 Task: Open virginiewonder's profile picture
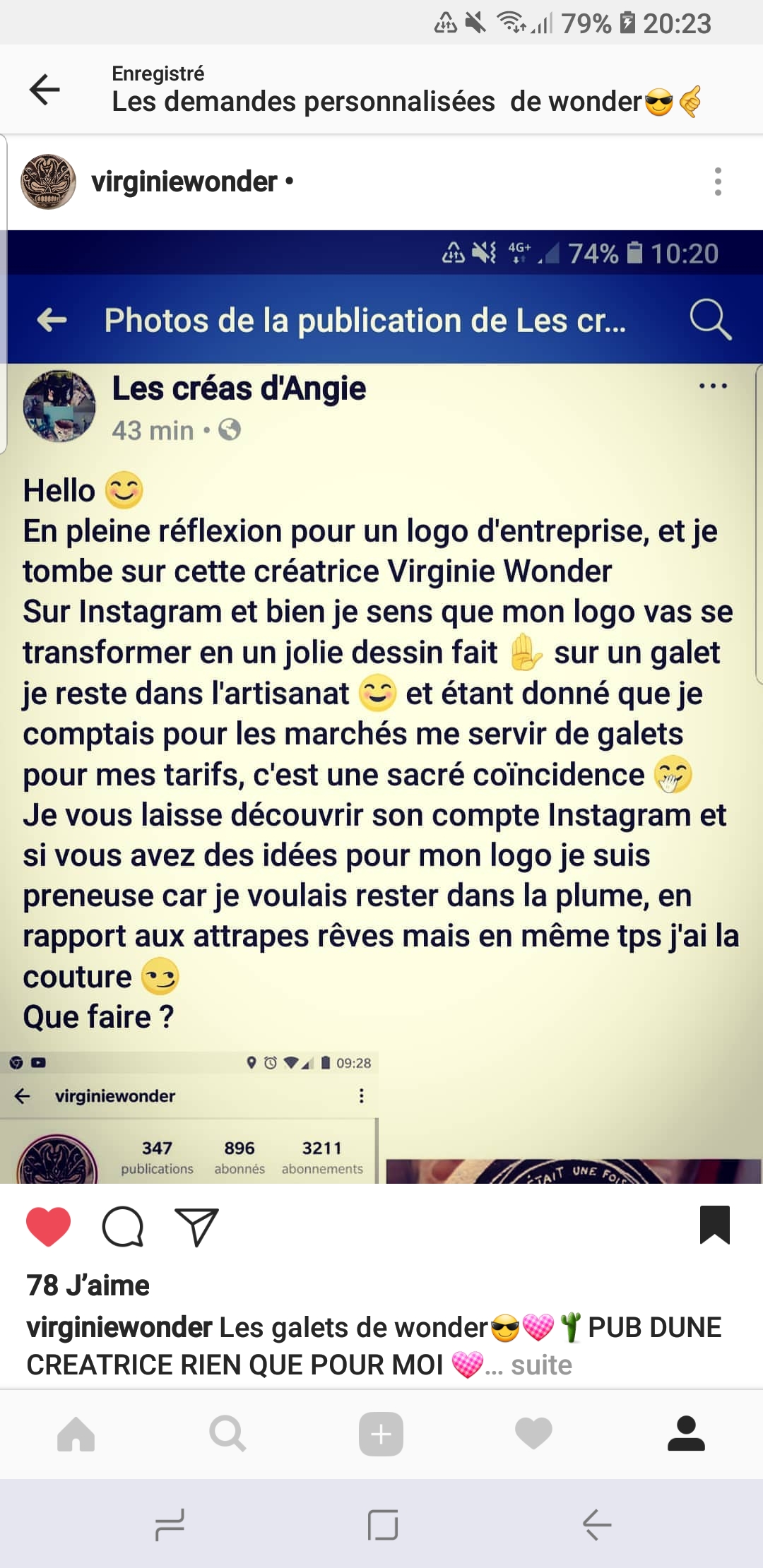48,182
